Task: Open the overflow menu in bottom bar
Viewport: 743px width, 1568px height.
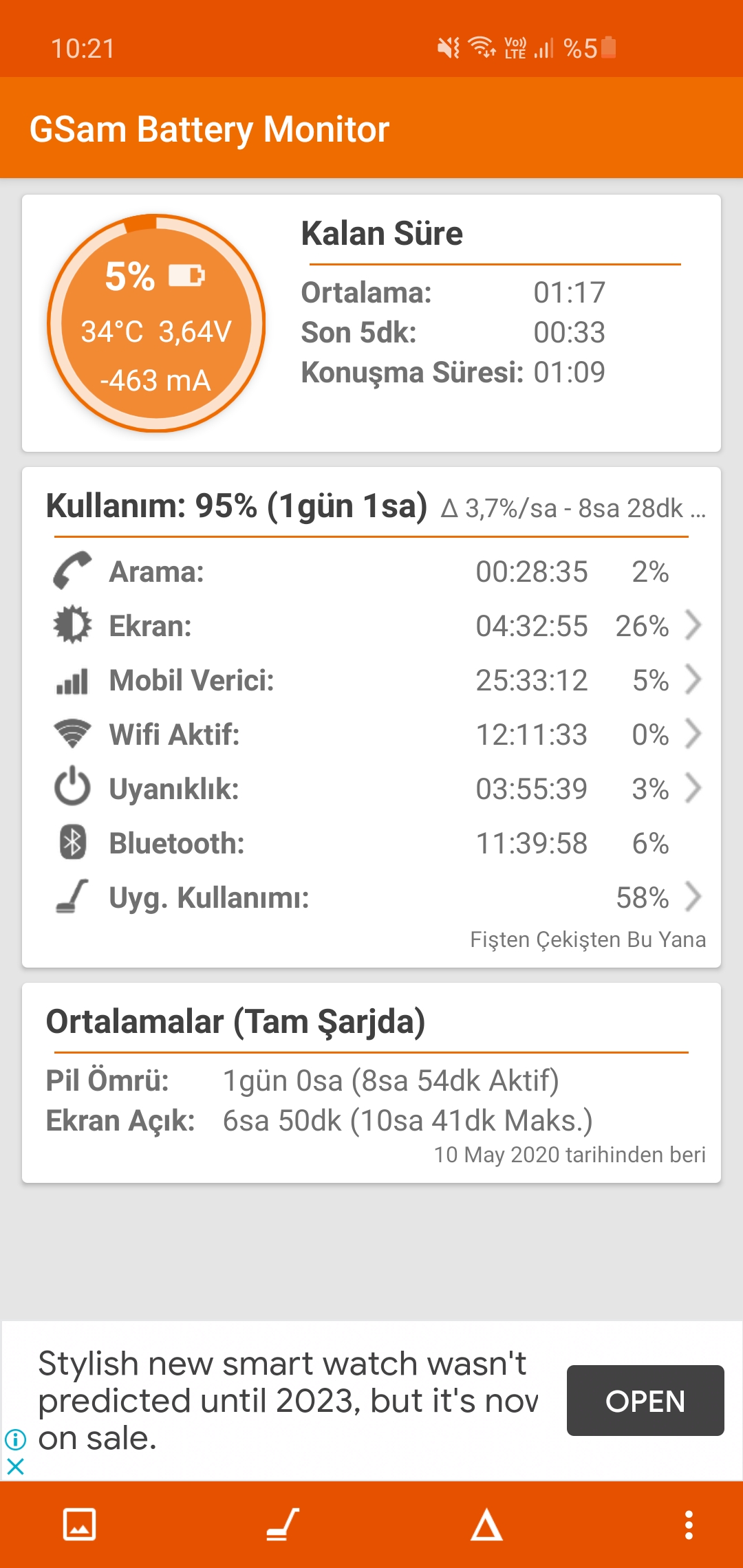Action: tap(689, 1525)
